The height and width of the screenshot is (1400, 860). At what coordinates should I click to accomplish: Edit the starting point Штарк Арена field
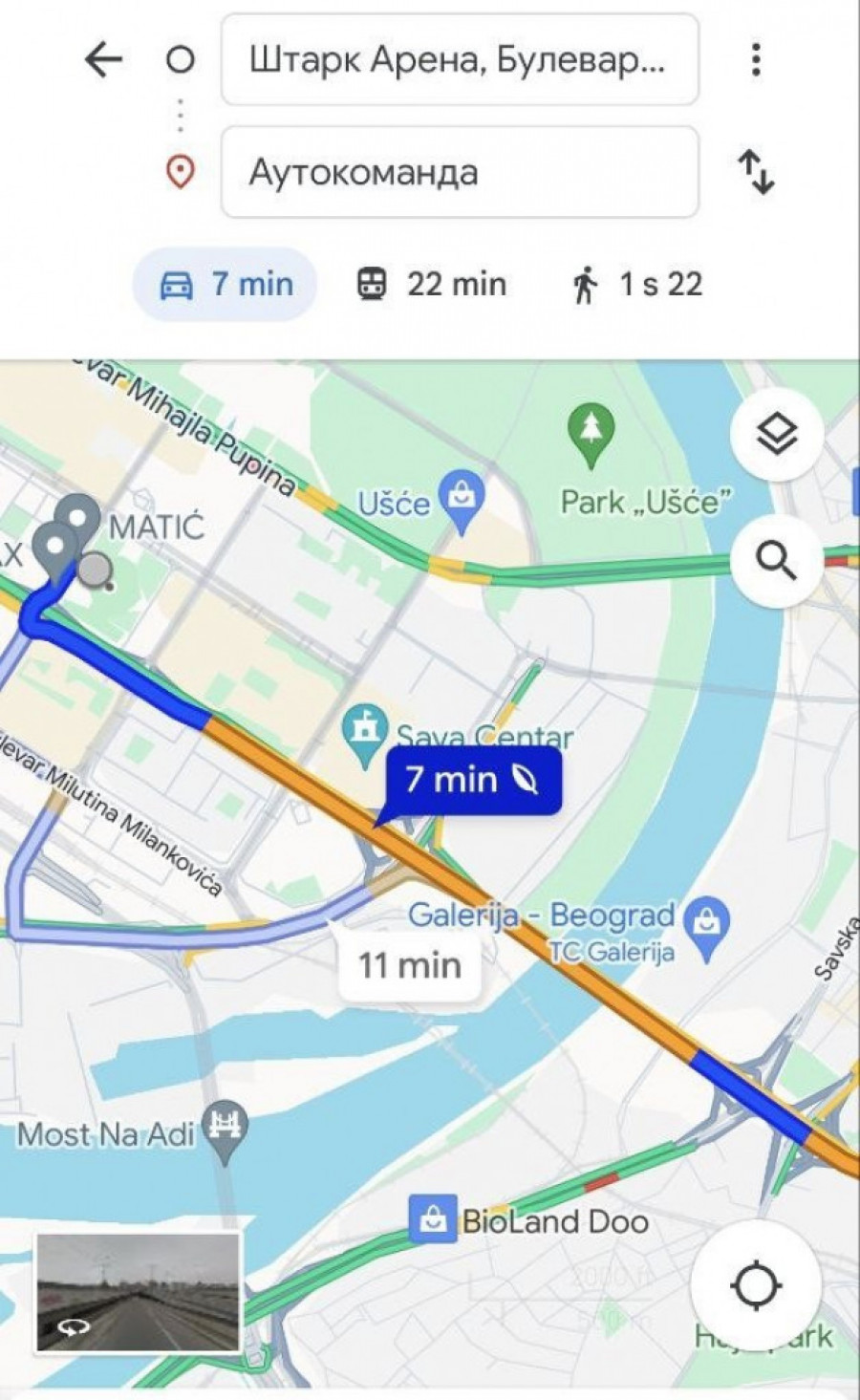(459, 60)
